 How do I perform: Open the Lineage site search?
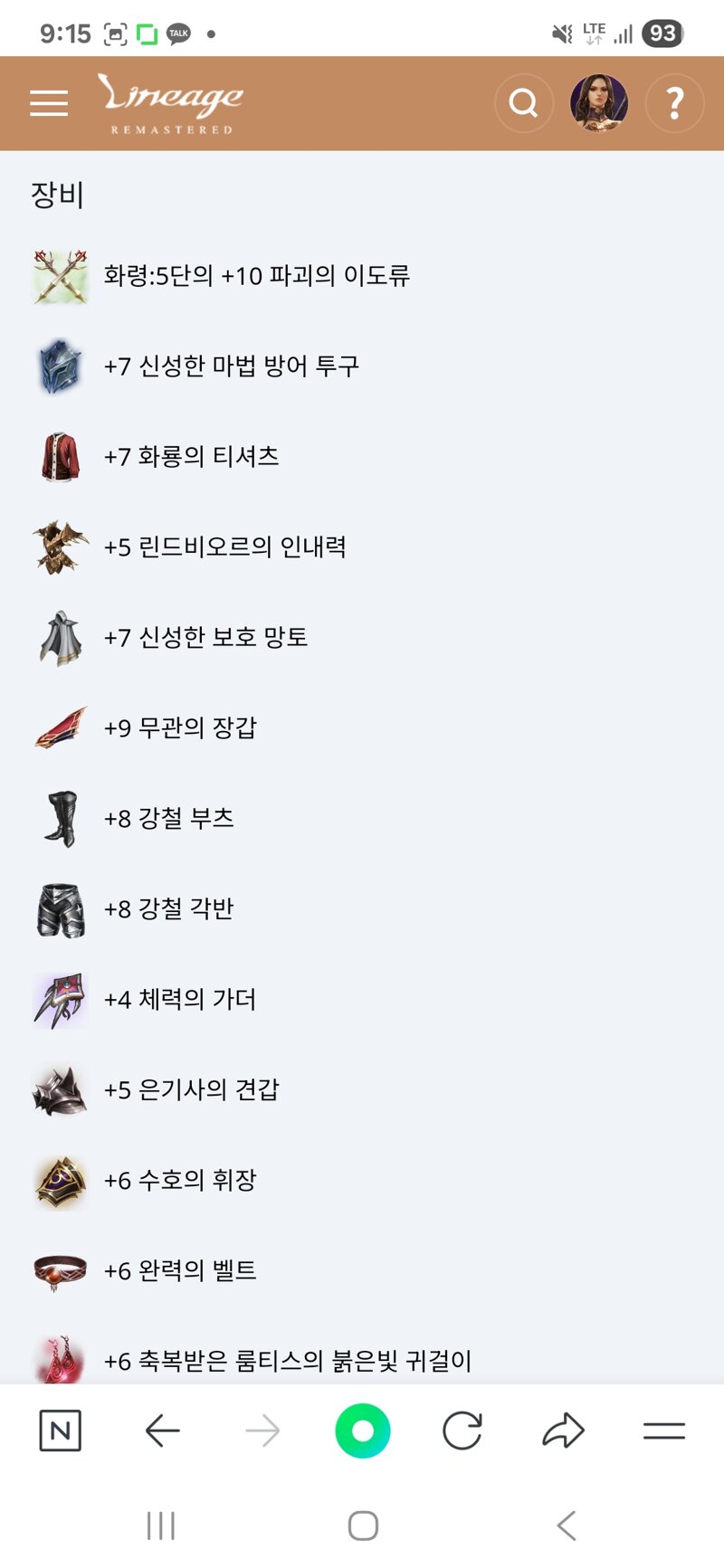523,103
